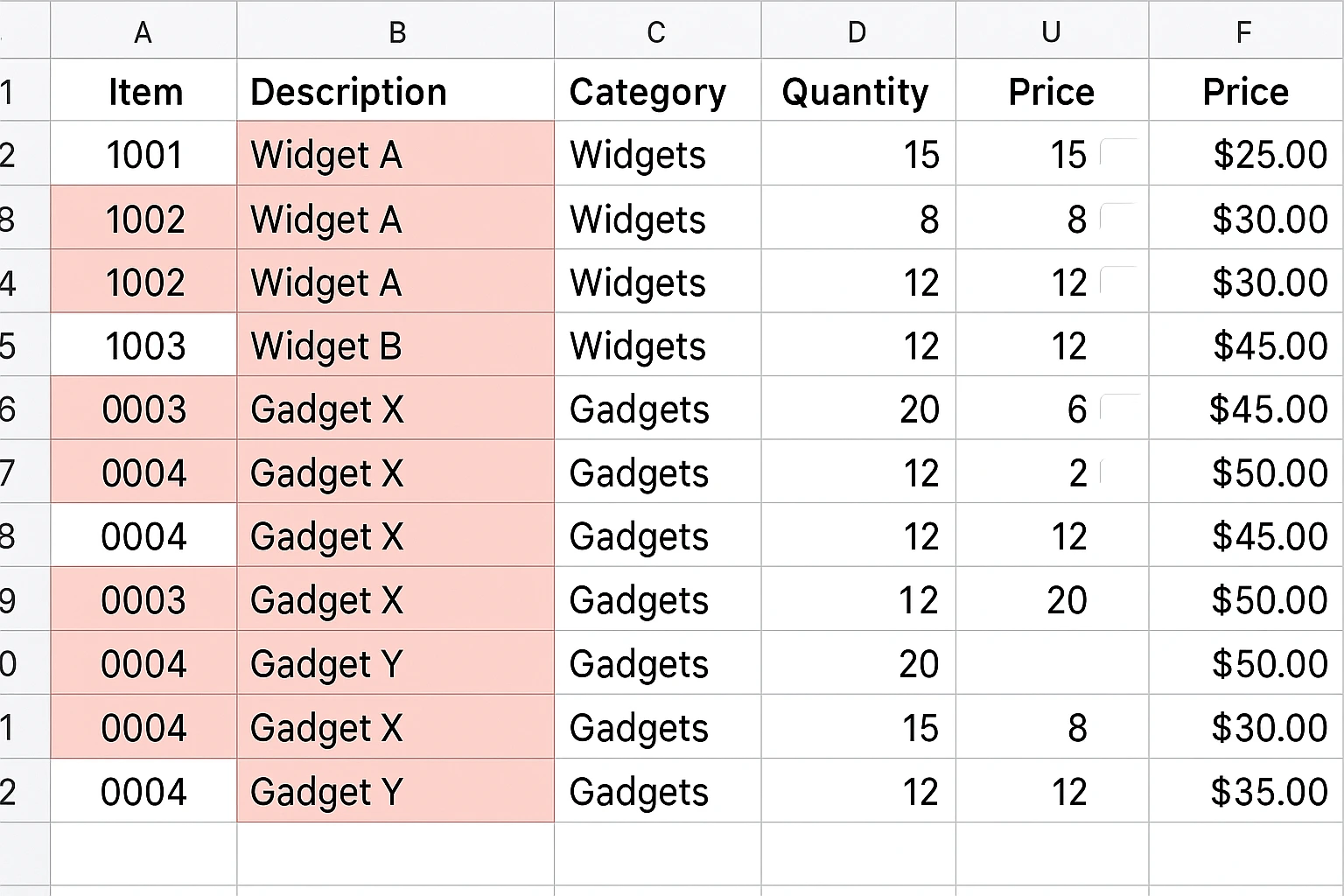This screenshot has width=1344, height=896.
Task: Select column F header
Action: point(1243,32)
